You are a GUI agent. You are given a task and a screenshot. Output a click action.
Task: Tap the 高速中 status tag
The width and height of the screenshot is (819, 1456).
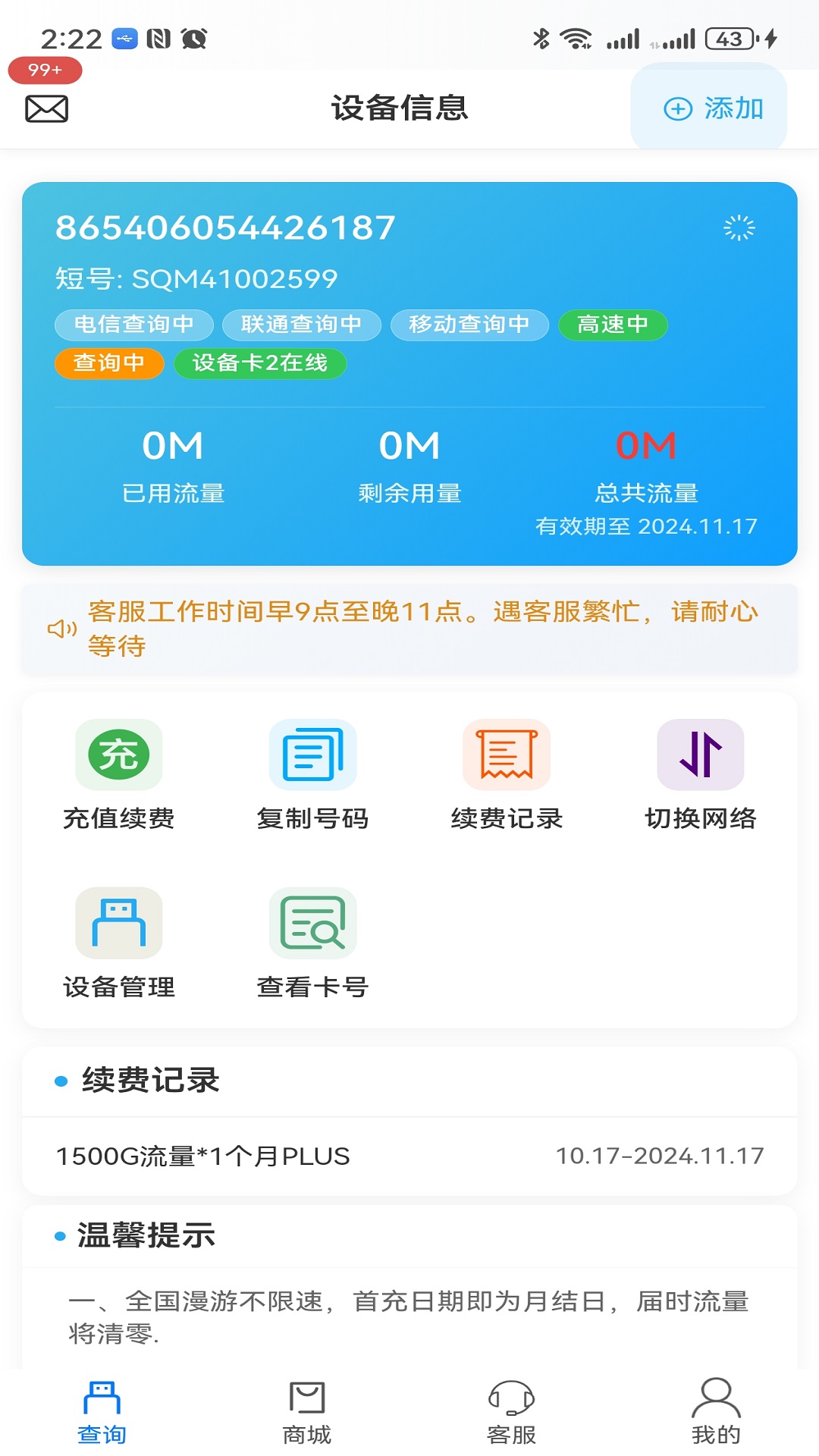[613, 325]
